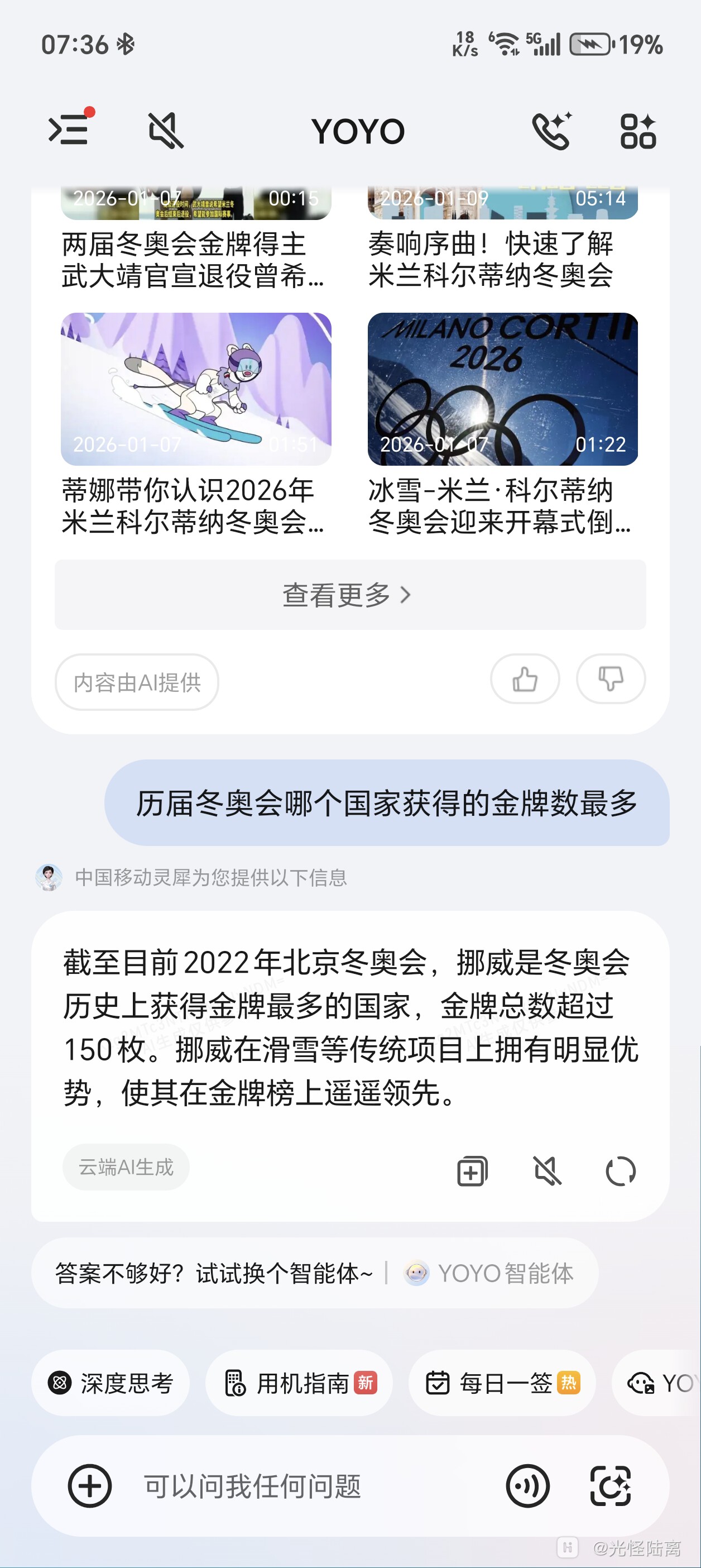This screenshot has width=701, height=1568.
Task: Toggle read-aloud for the Norway answer
Action: (x=547, y=1171)
